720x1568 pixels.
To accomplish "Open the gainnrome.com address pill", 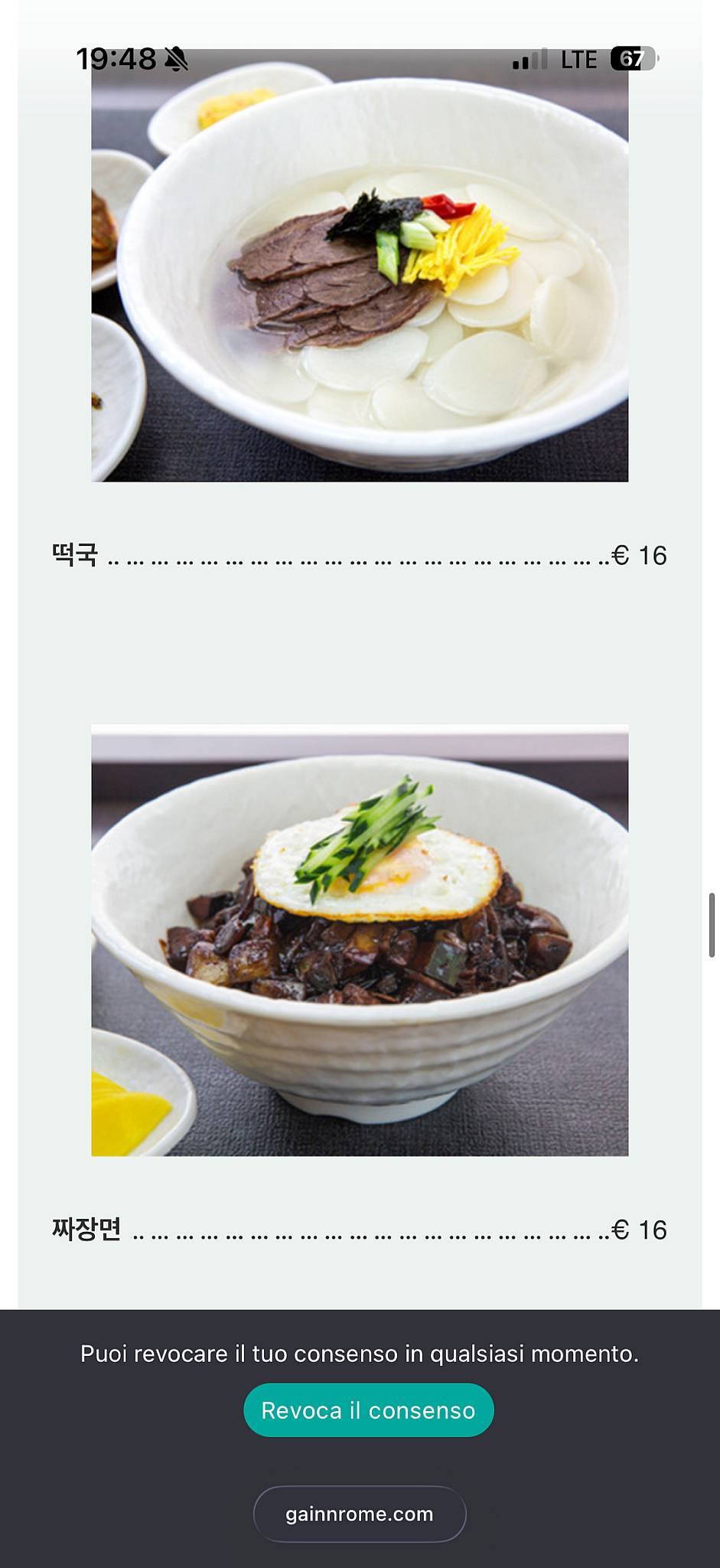I will pyautogui.click(x=360, y=1514).
